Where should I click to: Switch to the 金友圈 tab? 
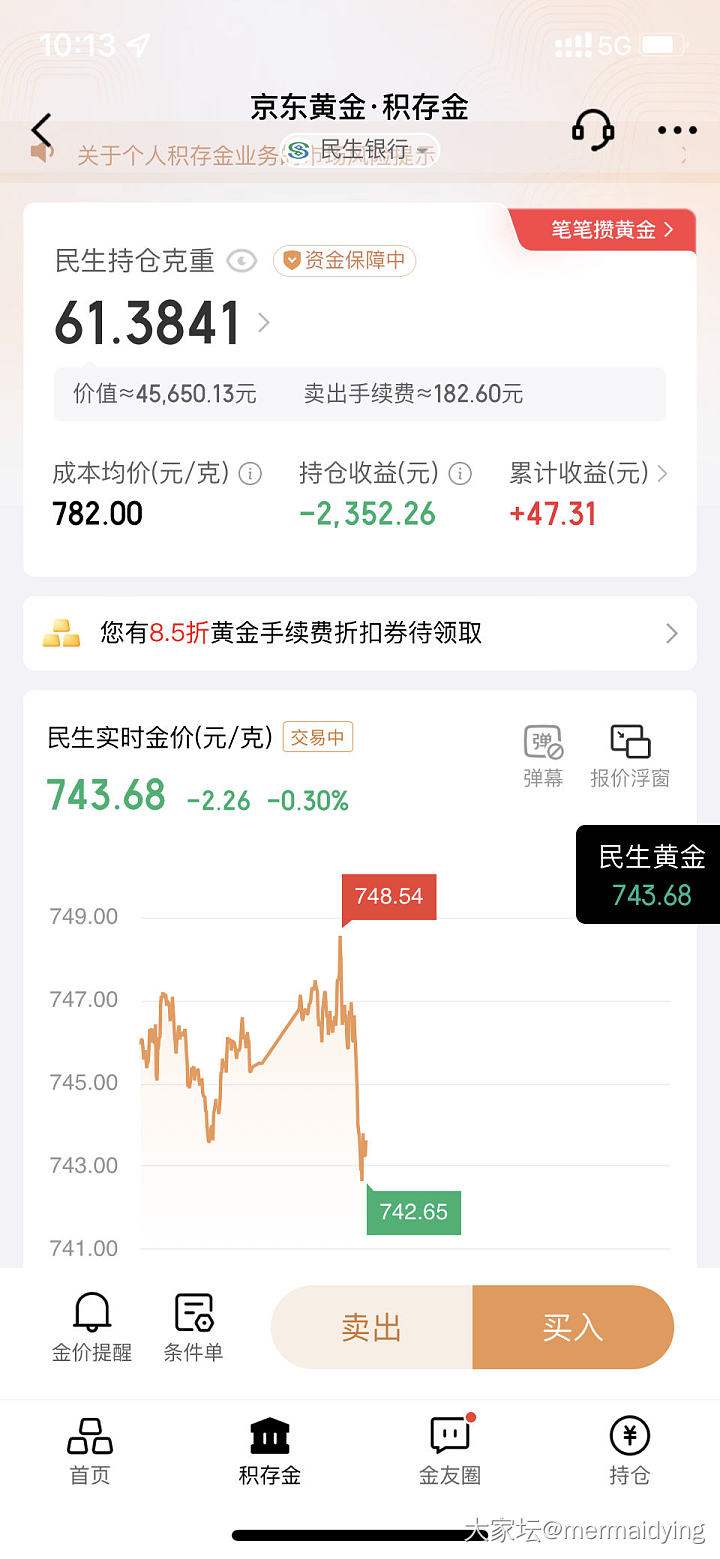(450, 1450)
